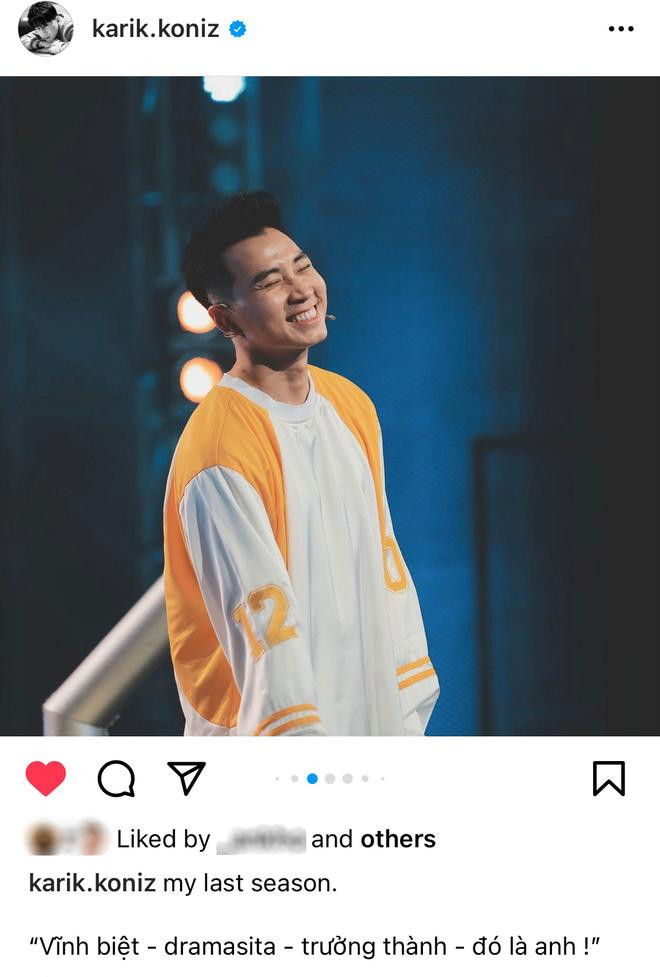Open karik.koniz profile picture
Screen dimensions: 660x977
(45, 29)
